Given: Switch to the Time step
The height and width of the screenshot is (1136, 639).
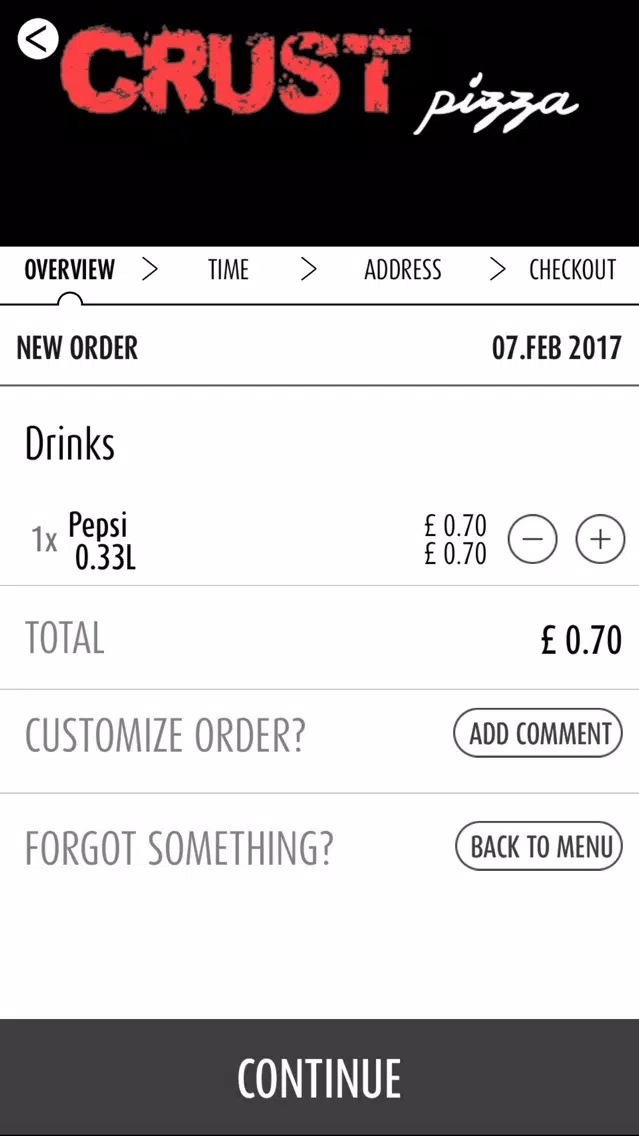Looking at the screenshot, I should point(228,270).
